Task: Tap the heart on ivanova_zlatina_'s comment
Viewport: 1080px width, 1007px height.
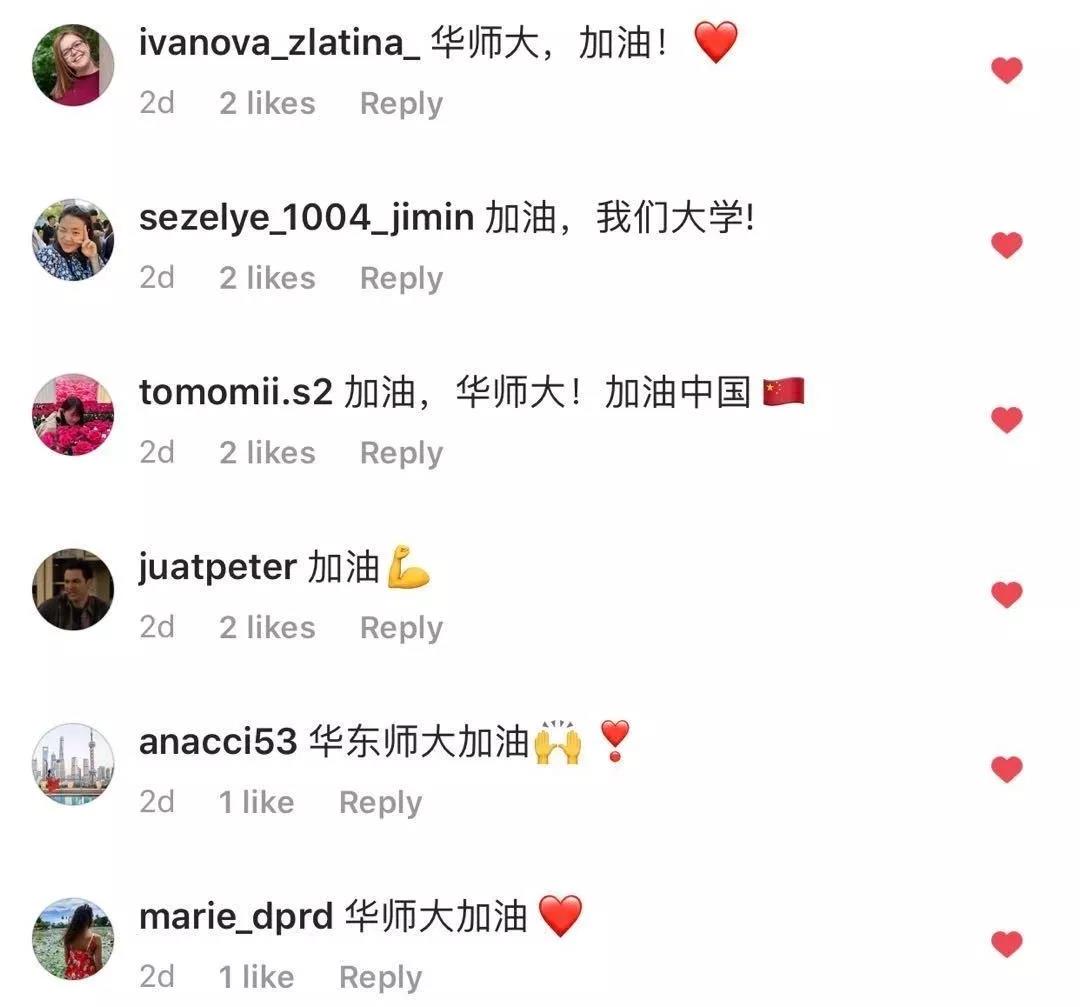Action: tap(1006, 70)
